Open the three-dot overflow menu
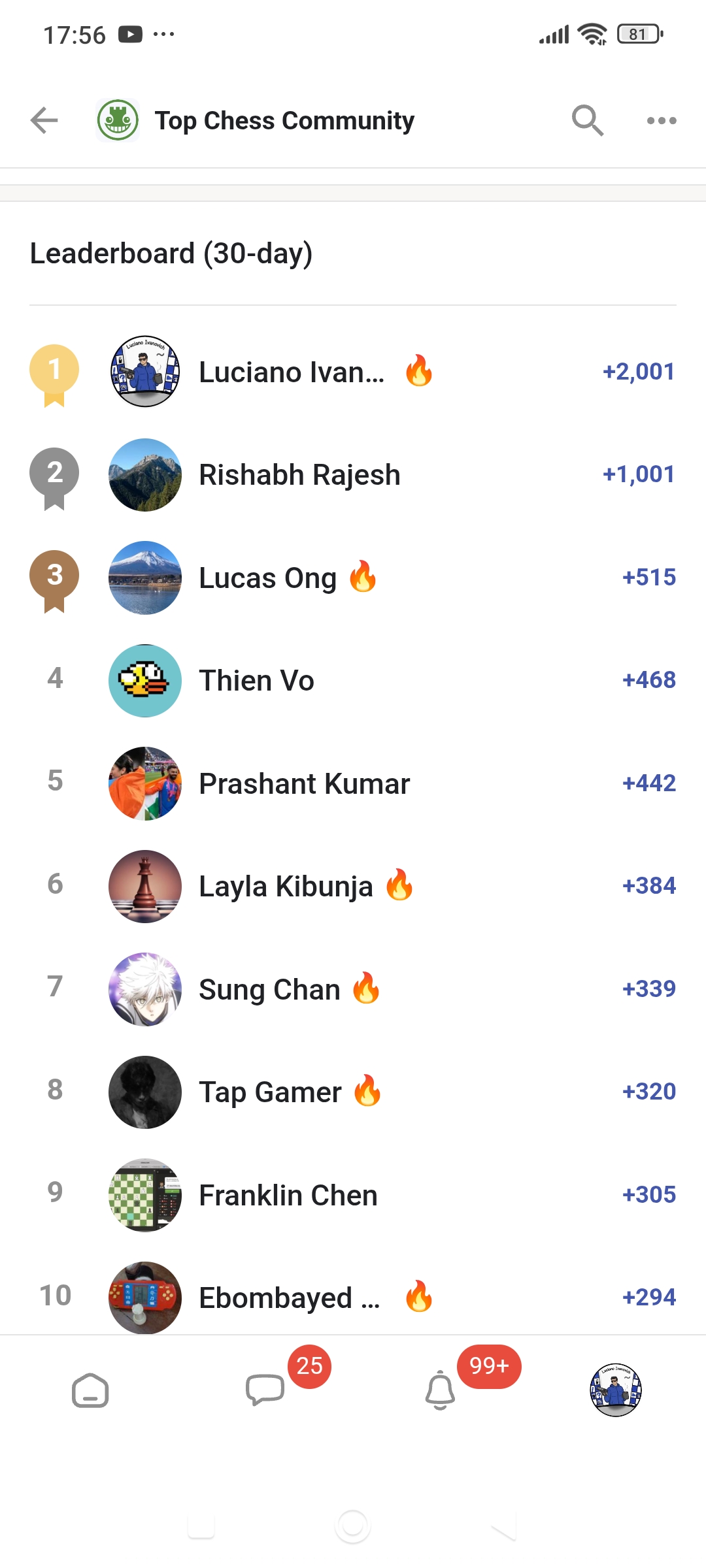 (x=661, y=120)
